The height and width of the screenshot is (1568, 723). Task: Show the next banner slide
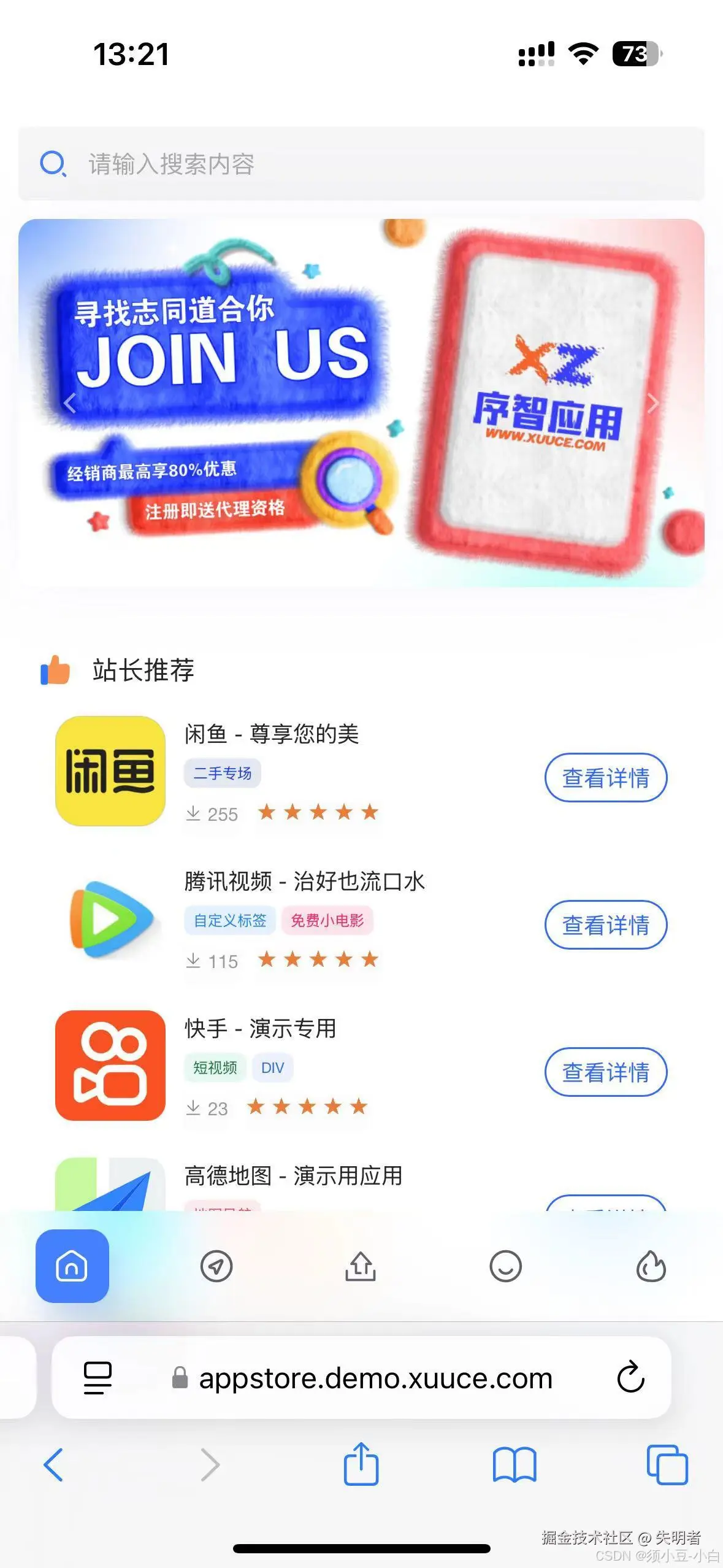coord(652,403)
